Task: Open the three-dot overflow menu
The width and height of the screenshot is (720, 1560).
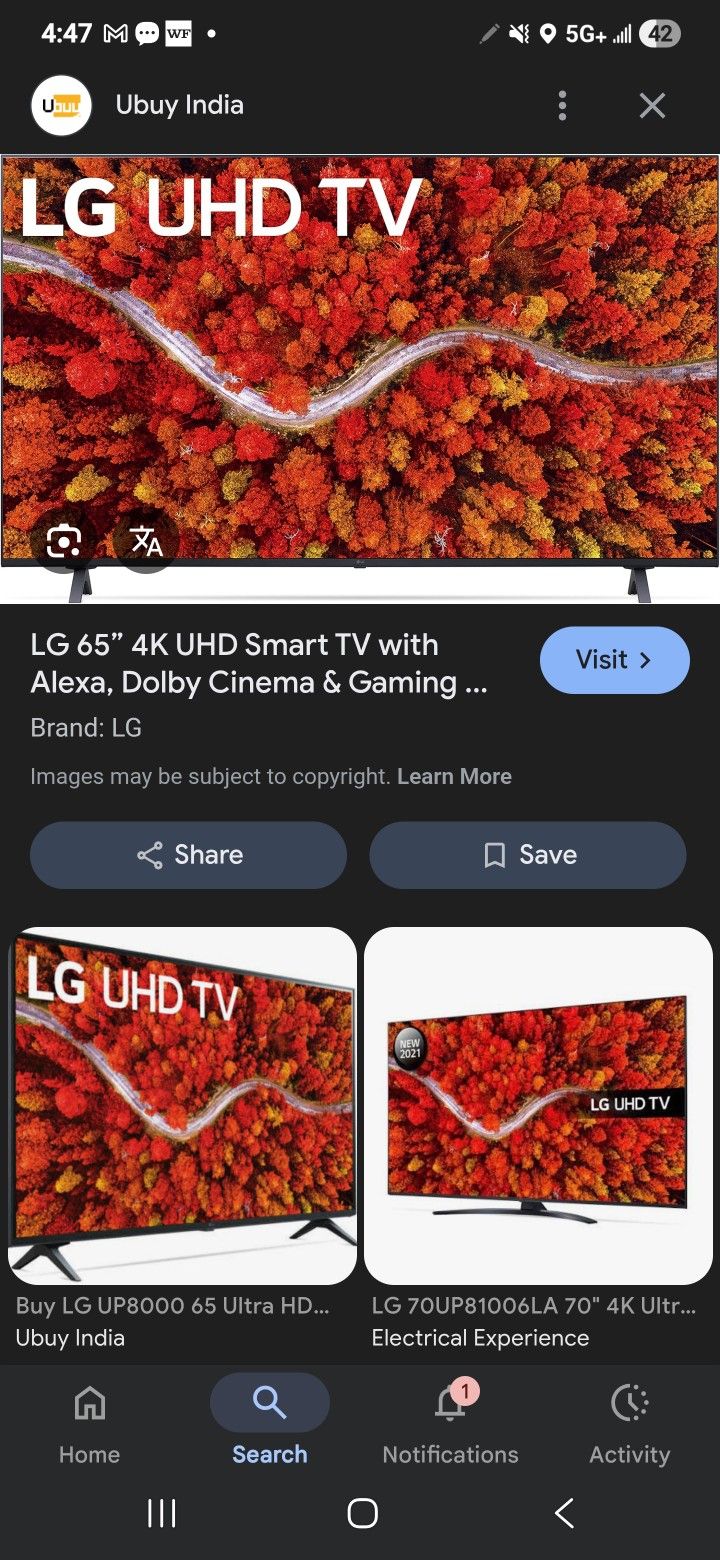Action: pos(562,105)
